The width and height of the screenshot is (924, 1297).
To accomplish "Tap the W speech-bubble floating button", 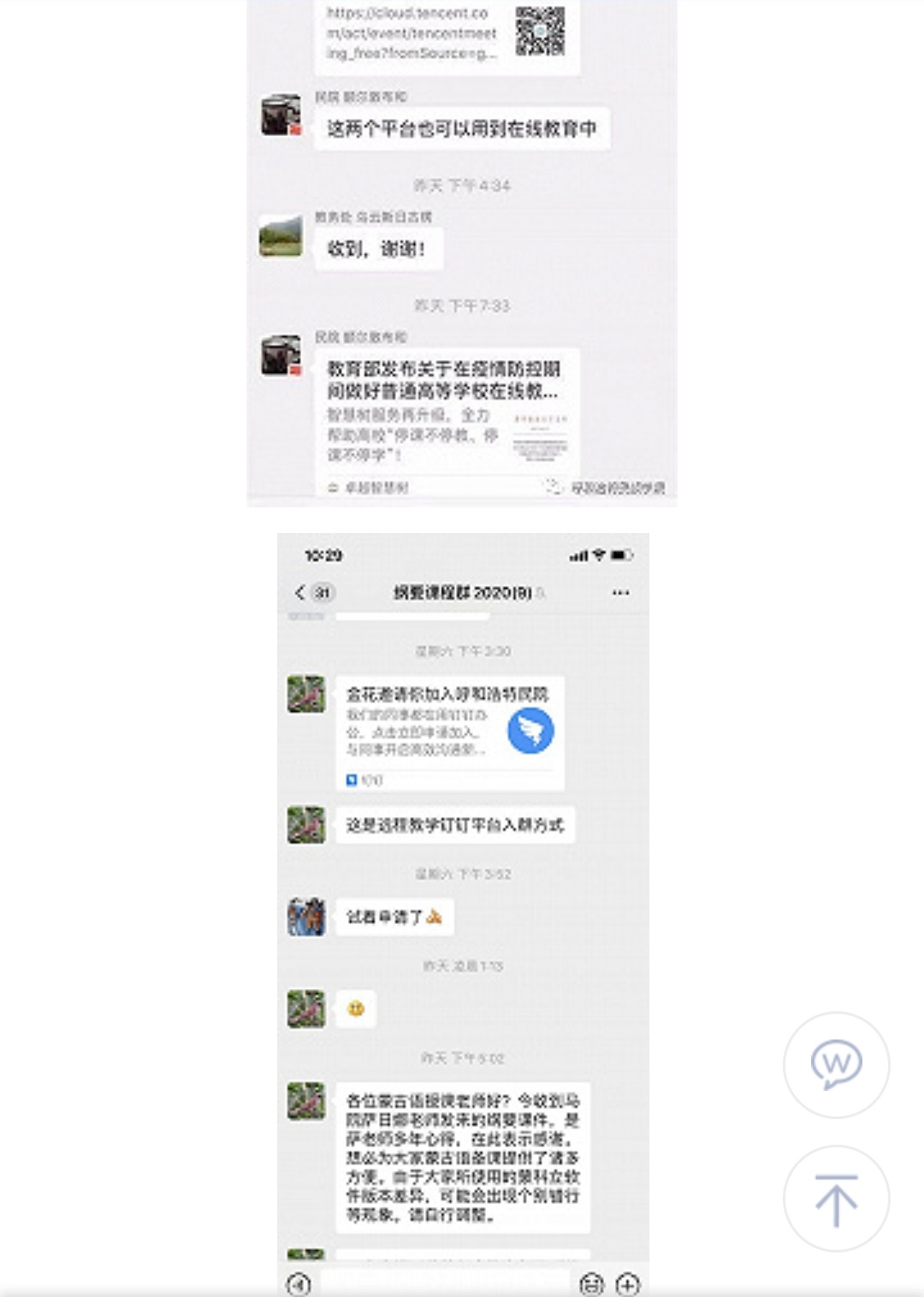I will (x=836, y=1064).
